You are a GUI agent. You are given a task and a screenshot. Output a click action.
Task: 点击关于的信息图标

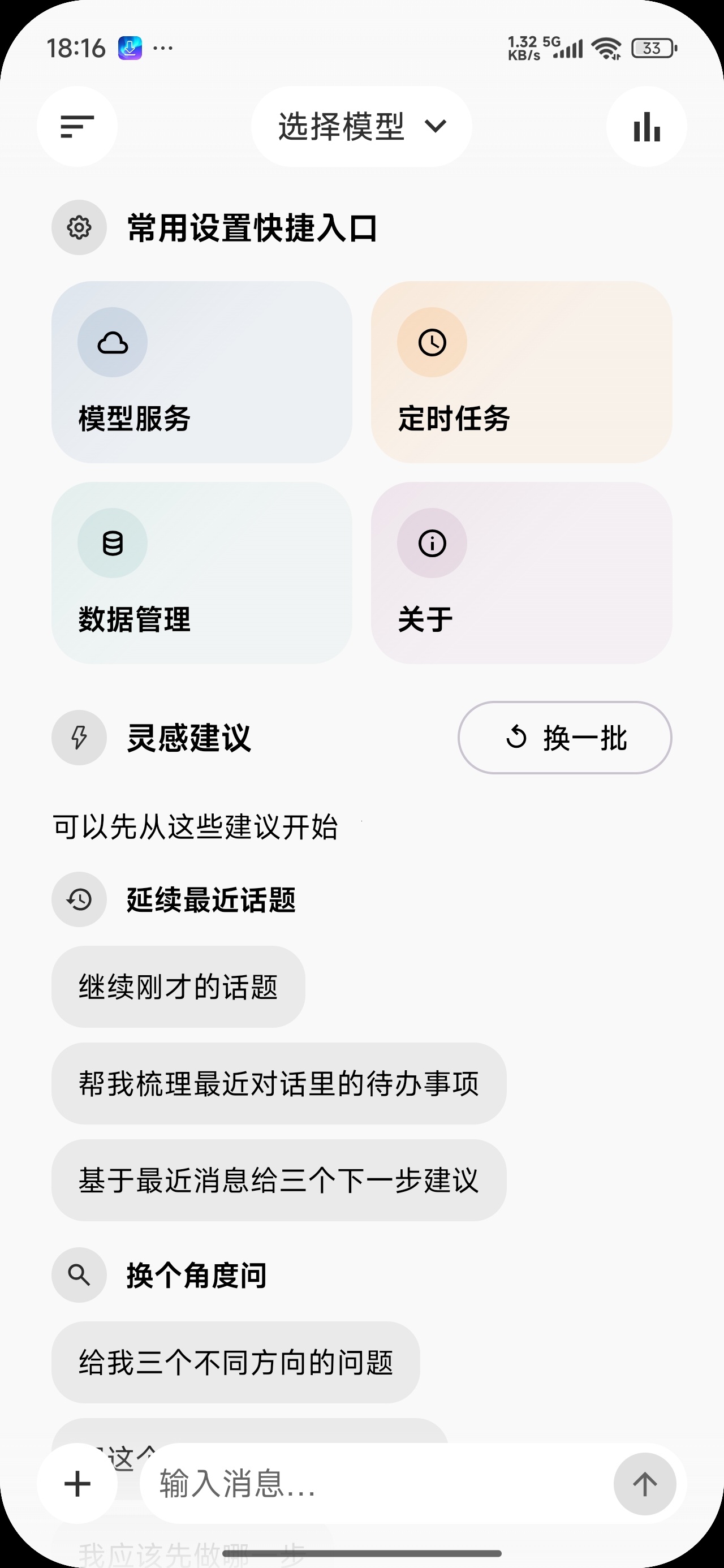[x=432, y=544]
